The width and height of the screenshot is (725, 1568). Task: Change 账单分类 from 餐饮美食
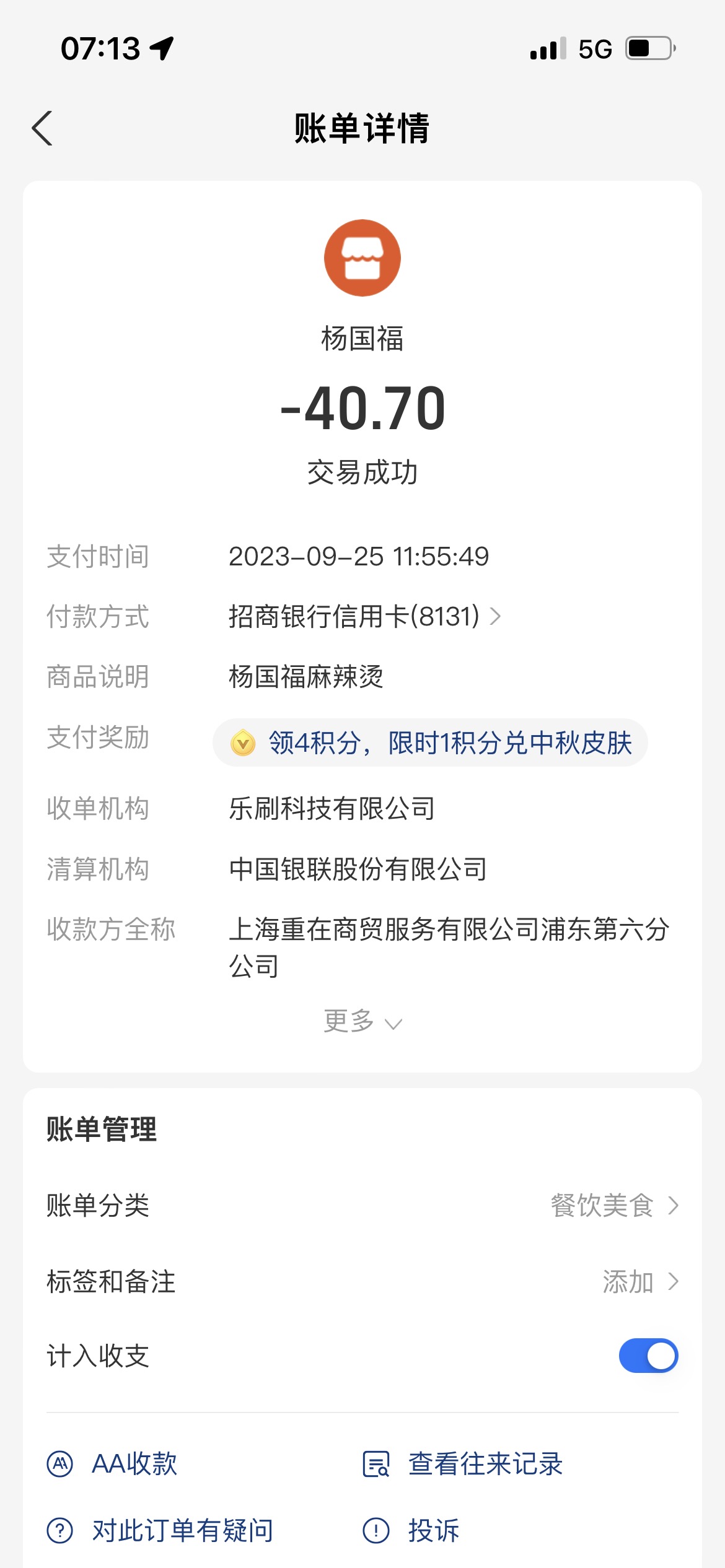click(362, 1205)
